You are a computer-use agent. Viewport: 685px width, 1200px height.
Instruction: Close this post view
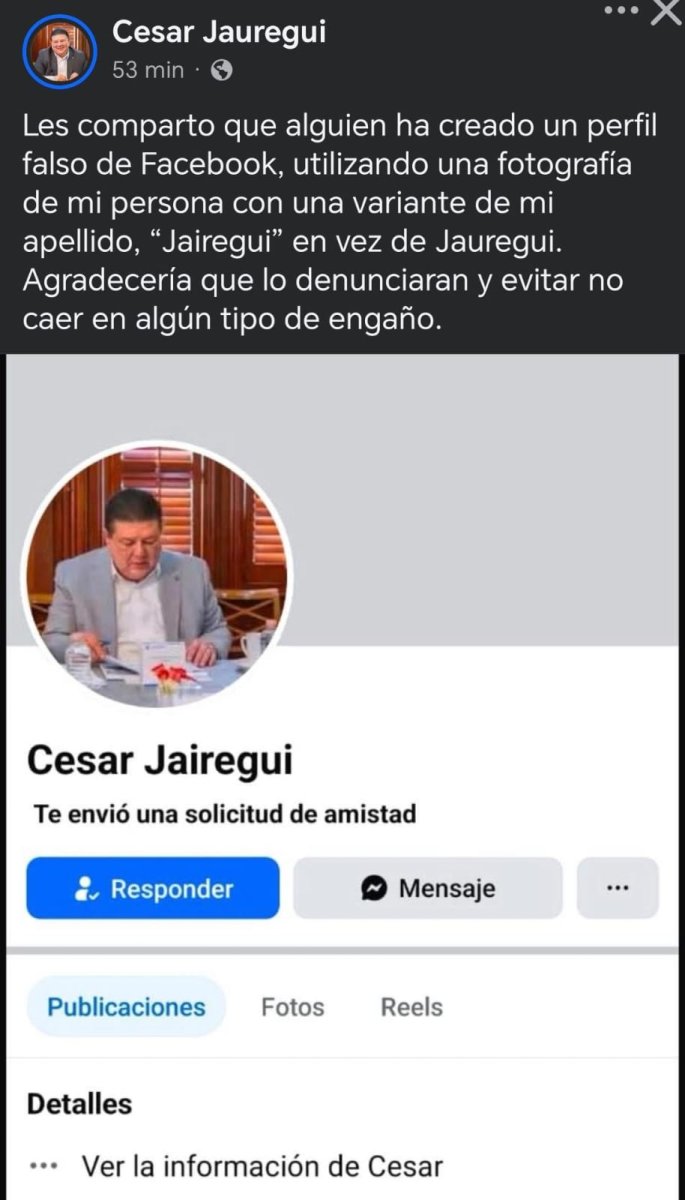coord(665,12)
